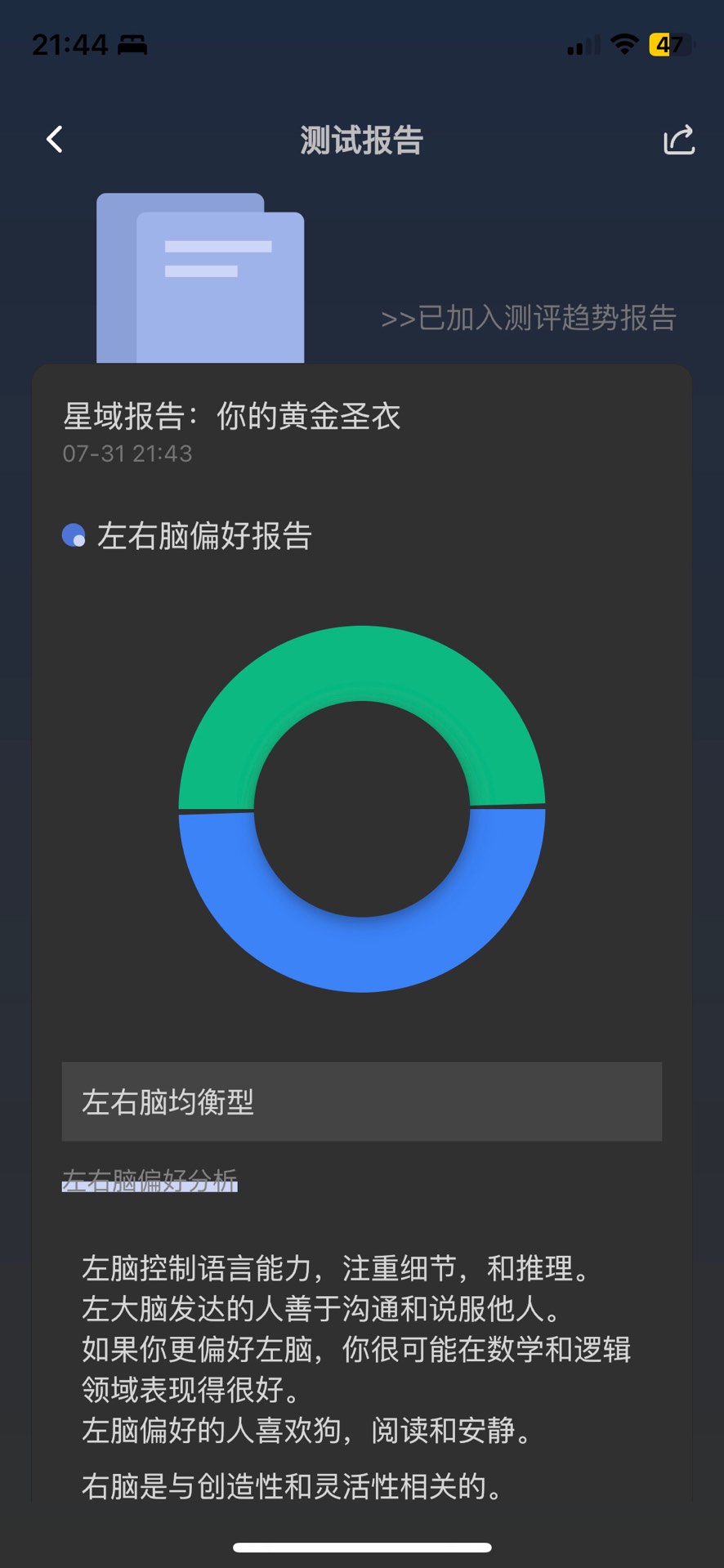
Task: Share this test report
Action: tap(678, 140)
